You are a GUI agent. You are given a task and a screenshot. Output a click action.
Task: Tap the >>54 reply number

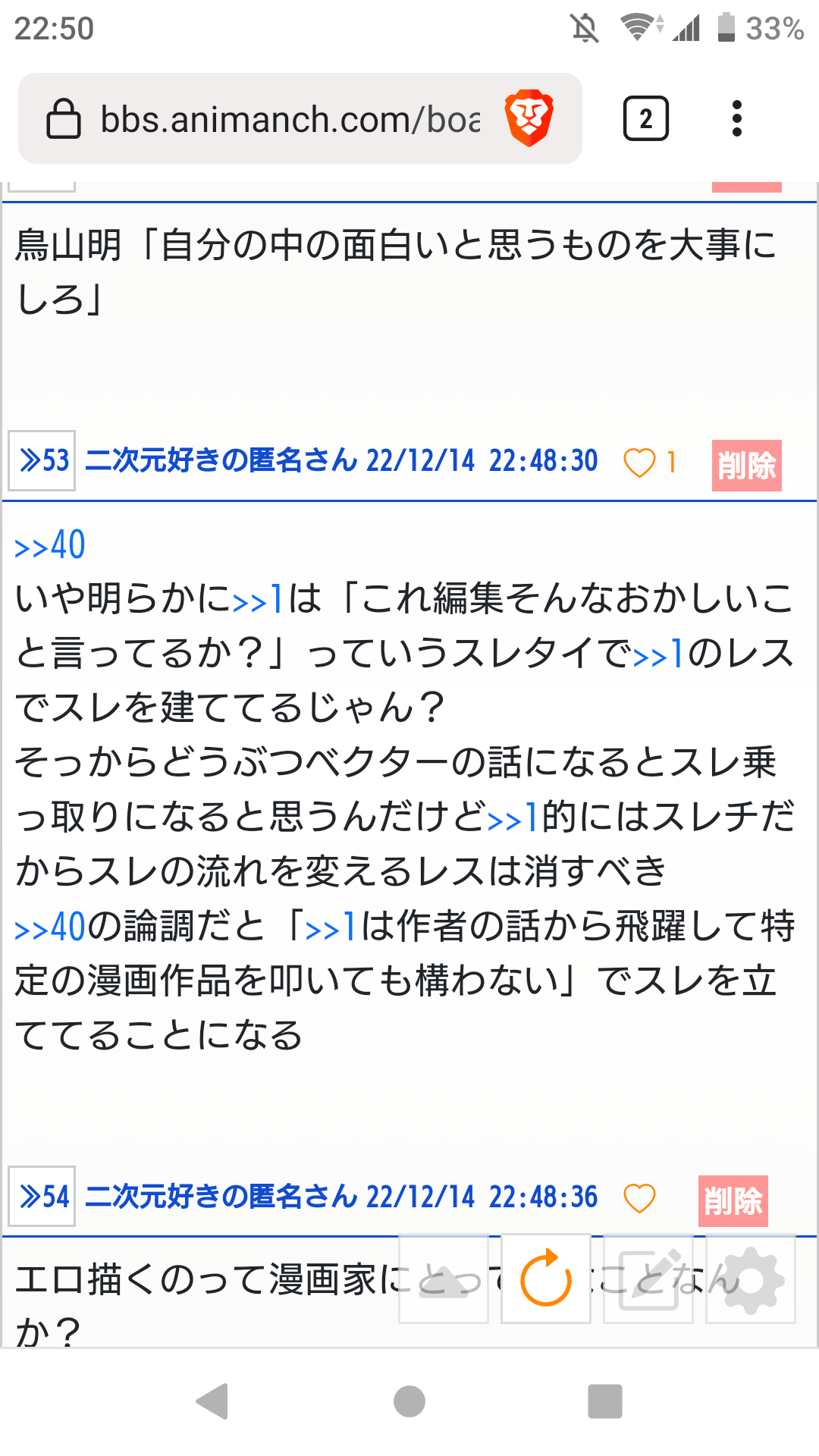42,1197
